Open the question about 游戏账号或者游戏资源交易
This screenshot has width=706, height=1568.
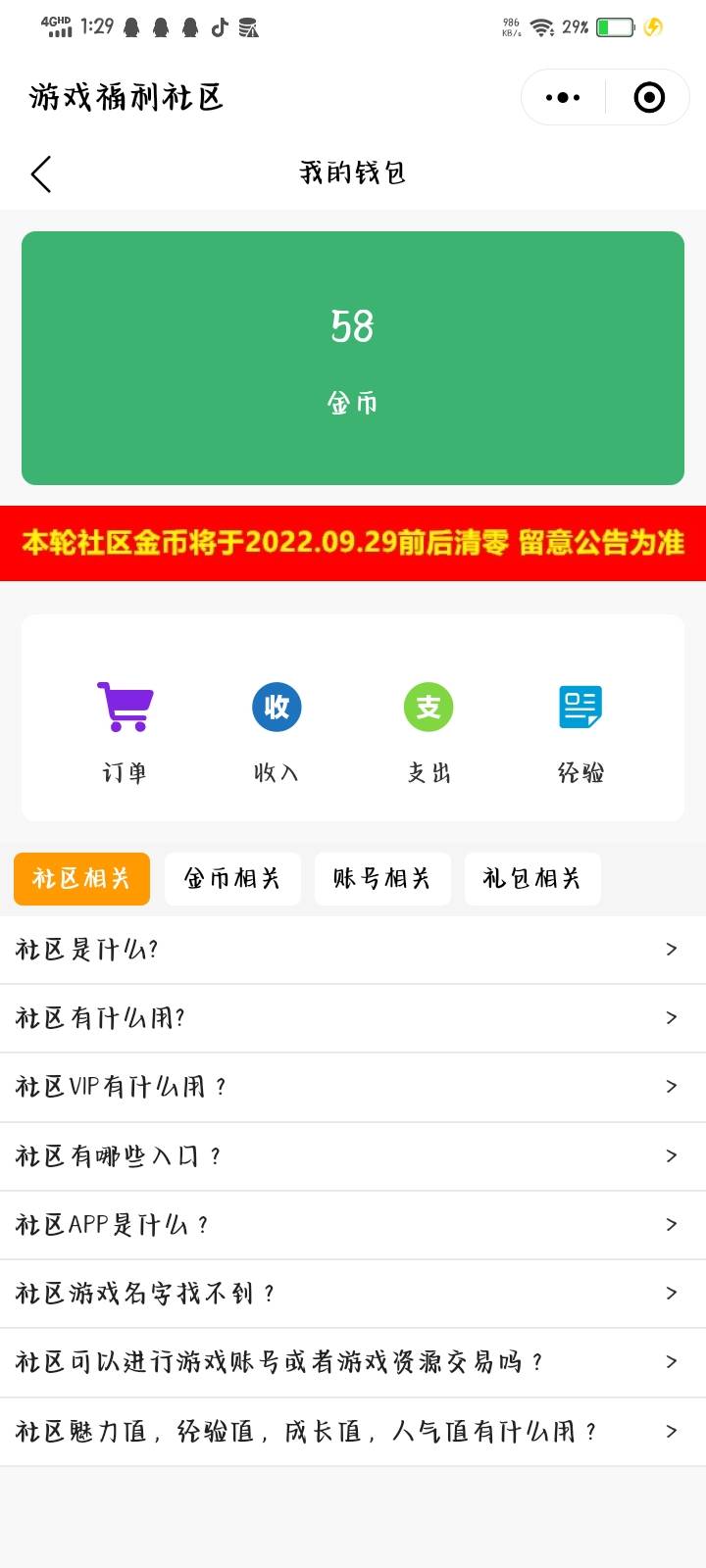pyautogui.click(x=353, y=1362)
